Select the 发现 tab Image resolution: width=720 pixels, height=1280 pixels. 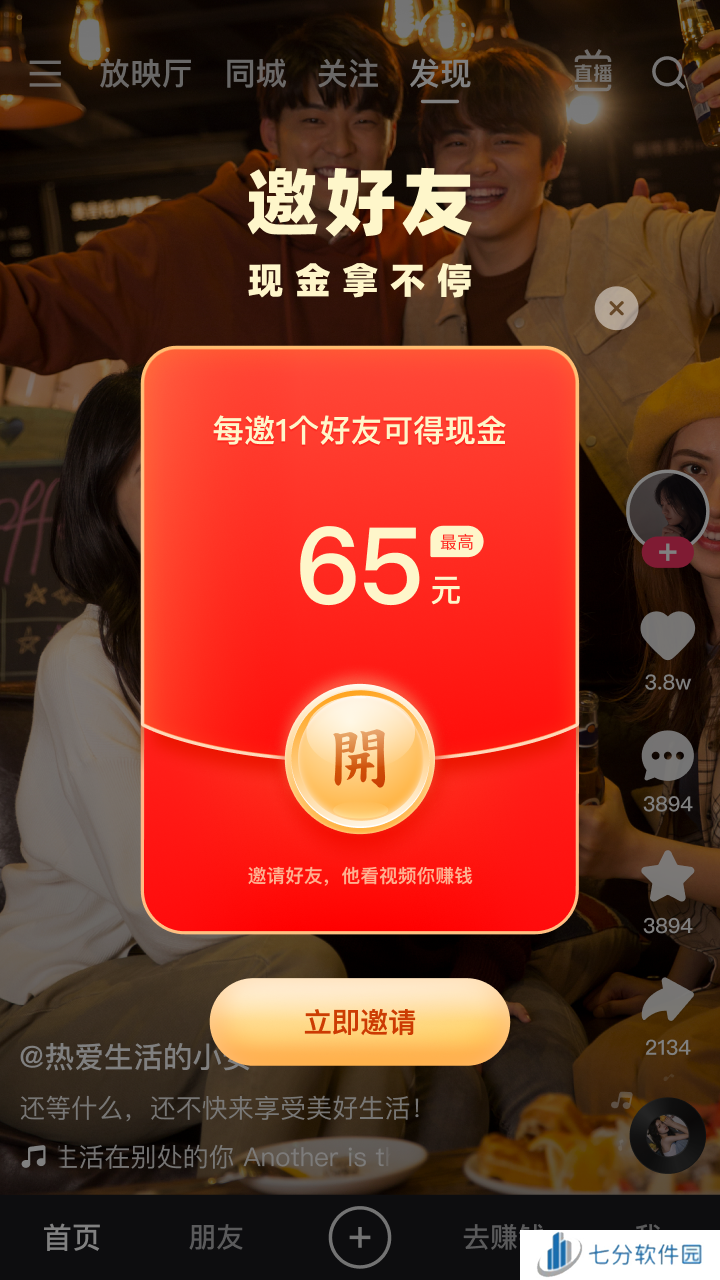440,73
